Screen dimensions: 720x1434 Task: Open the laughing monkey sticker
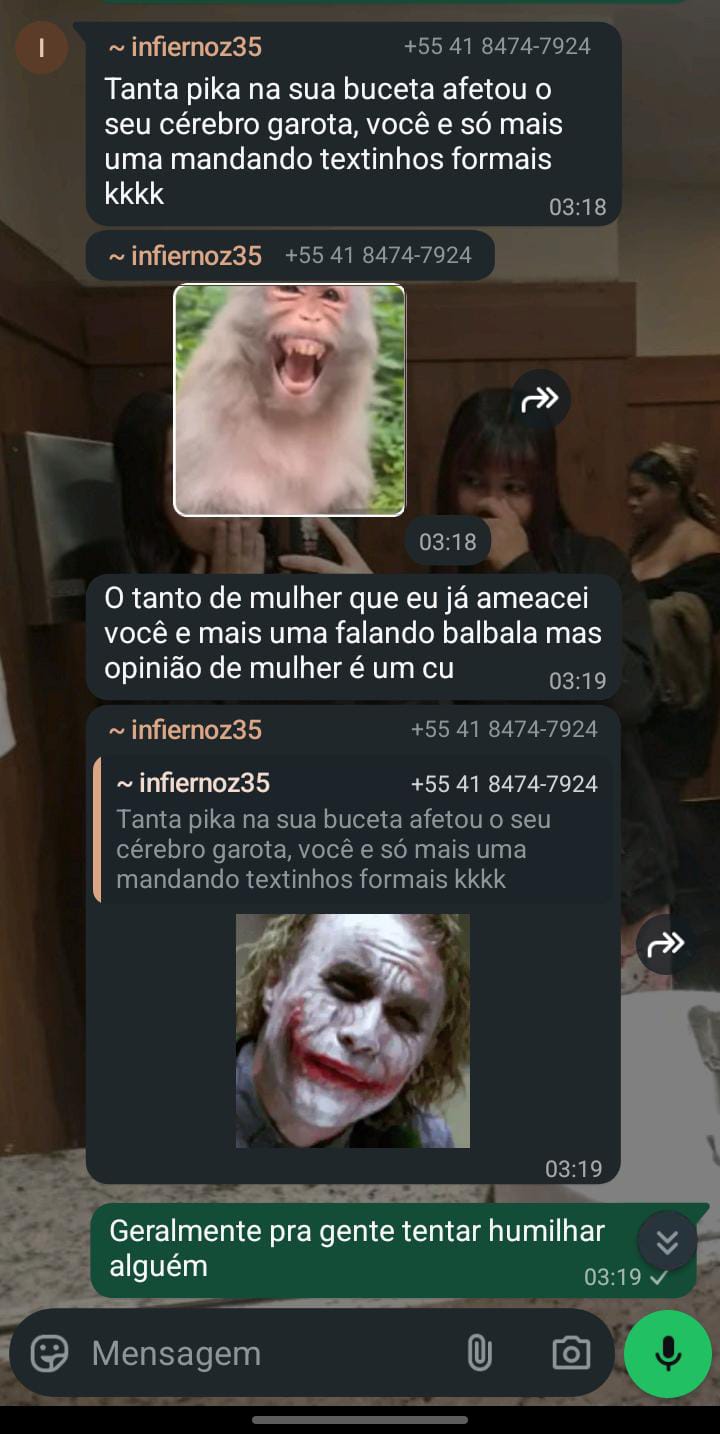290,400
